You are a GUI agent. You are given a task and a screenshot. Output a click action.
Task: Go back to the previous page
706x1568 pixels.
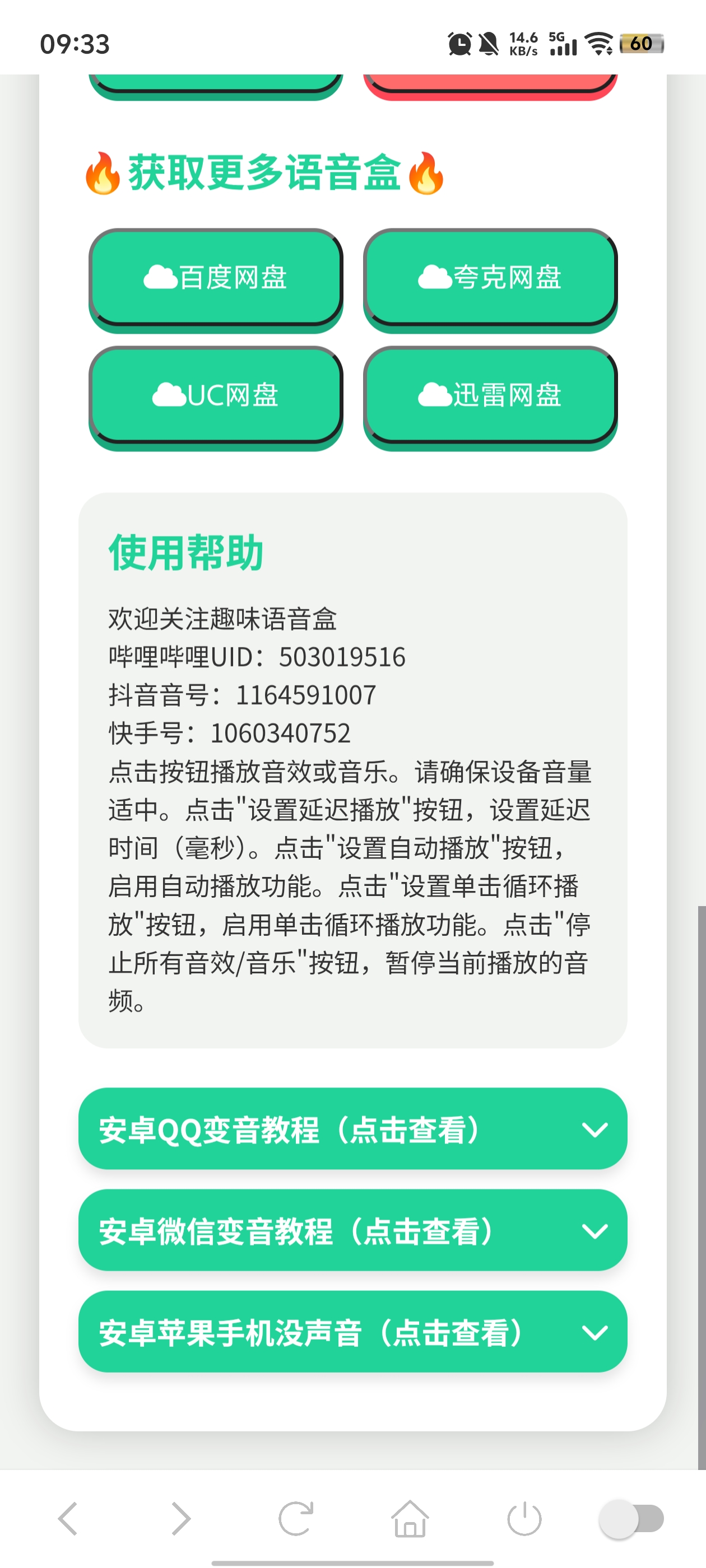68,1518
